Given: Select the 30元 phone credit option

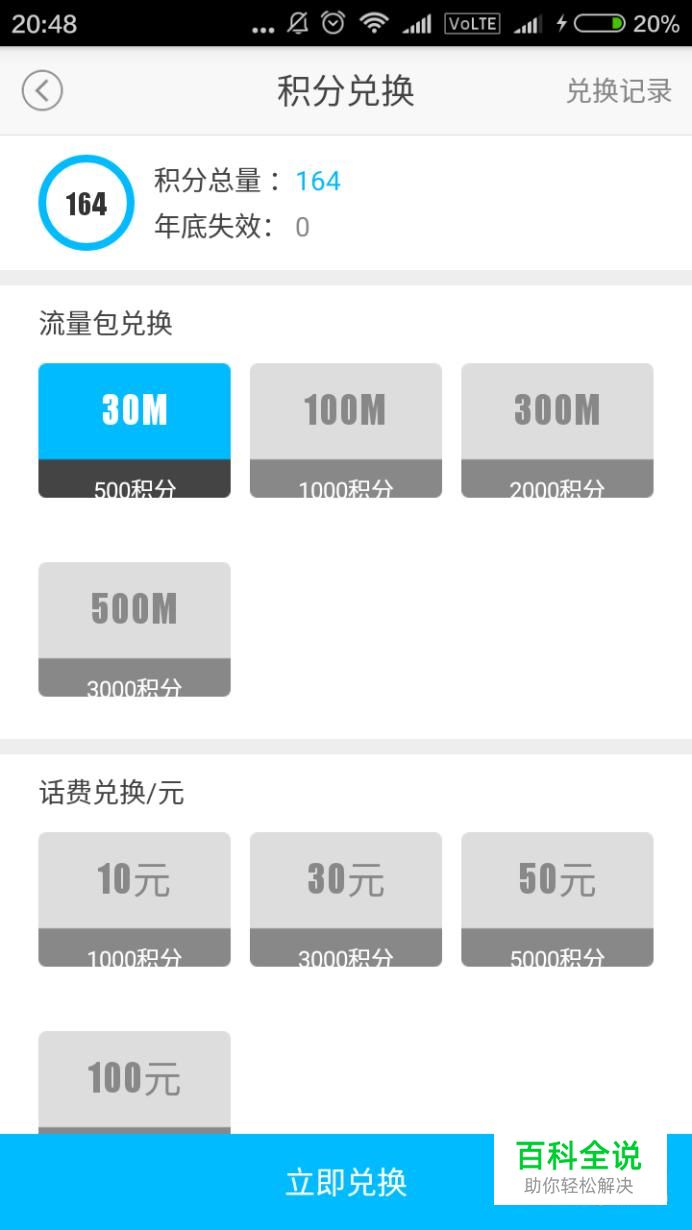Looking at the screenshot, I should [x=346, y=899].
